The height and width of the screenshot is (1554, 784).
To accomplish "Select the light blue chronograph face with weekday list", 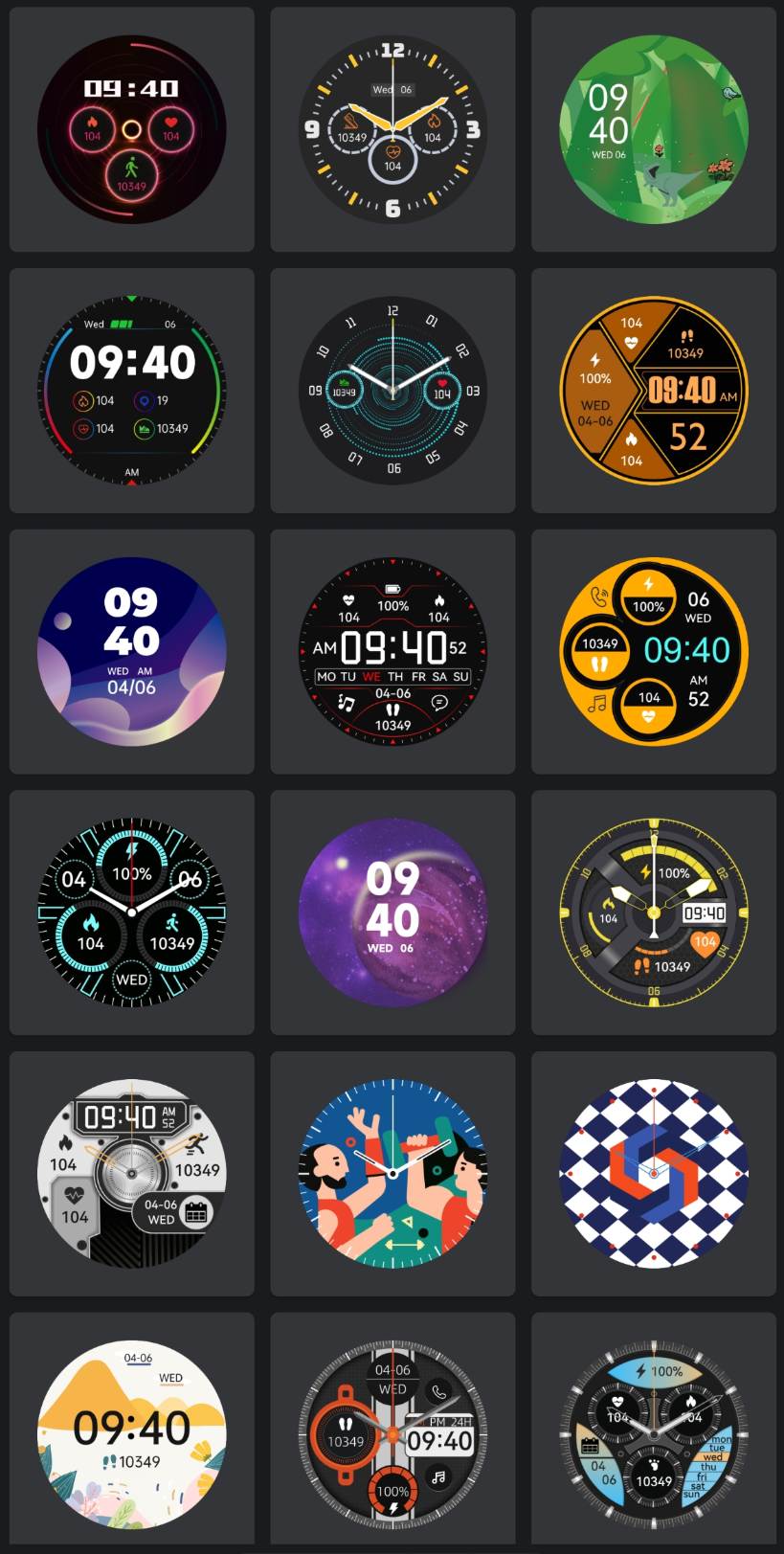I will point(654,1433).
